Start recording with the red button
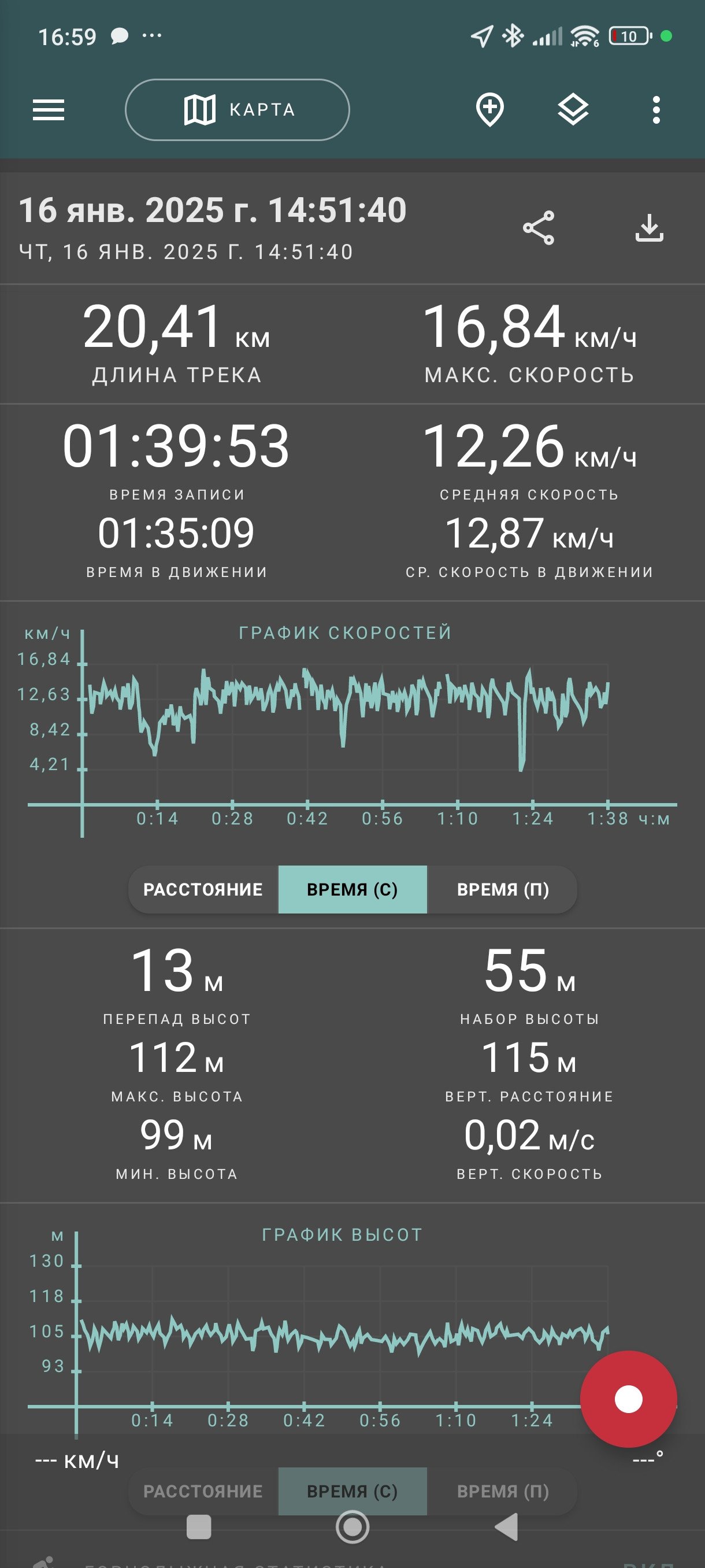The width and height of the screenshot is (705, 1568). pos(628,1399)
